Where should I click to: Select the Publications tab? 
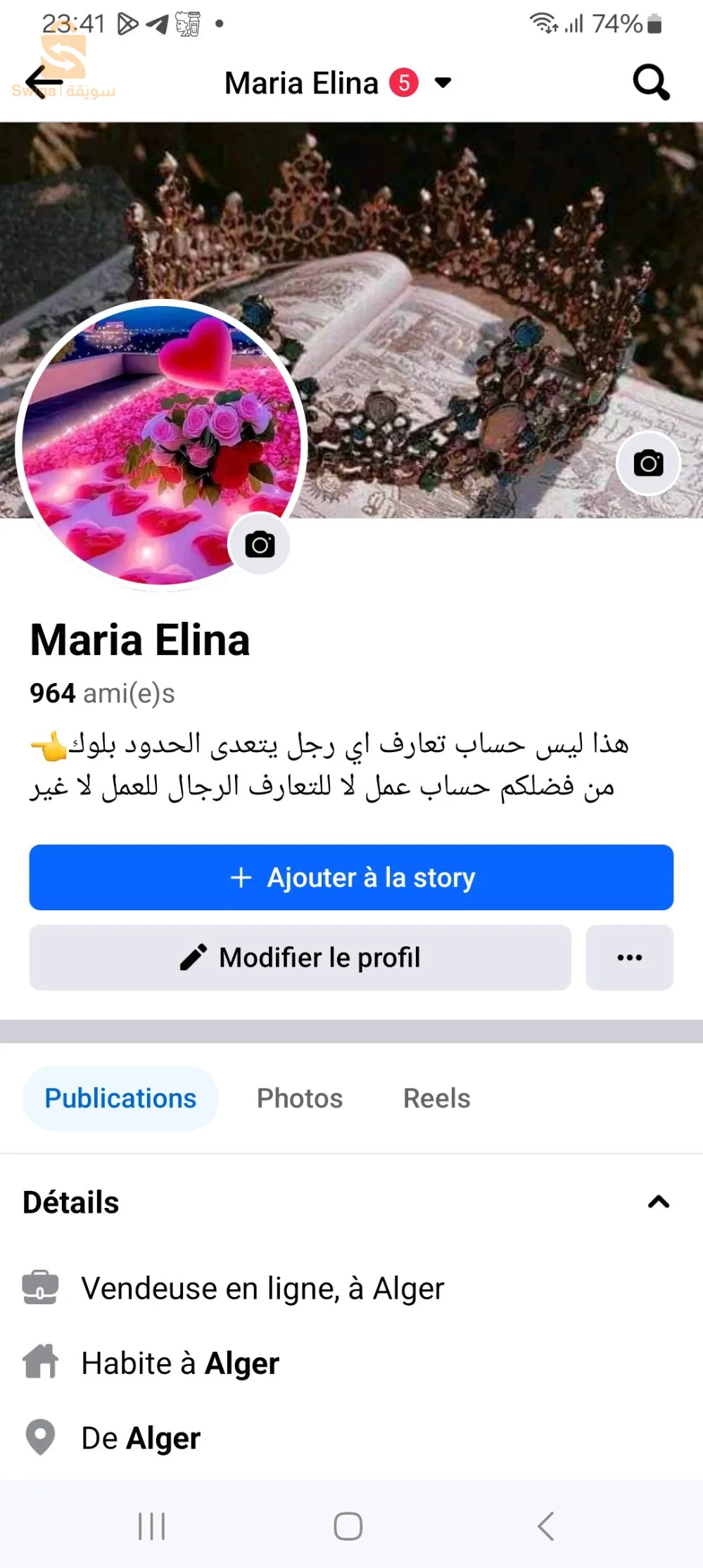coord(120,1098)
